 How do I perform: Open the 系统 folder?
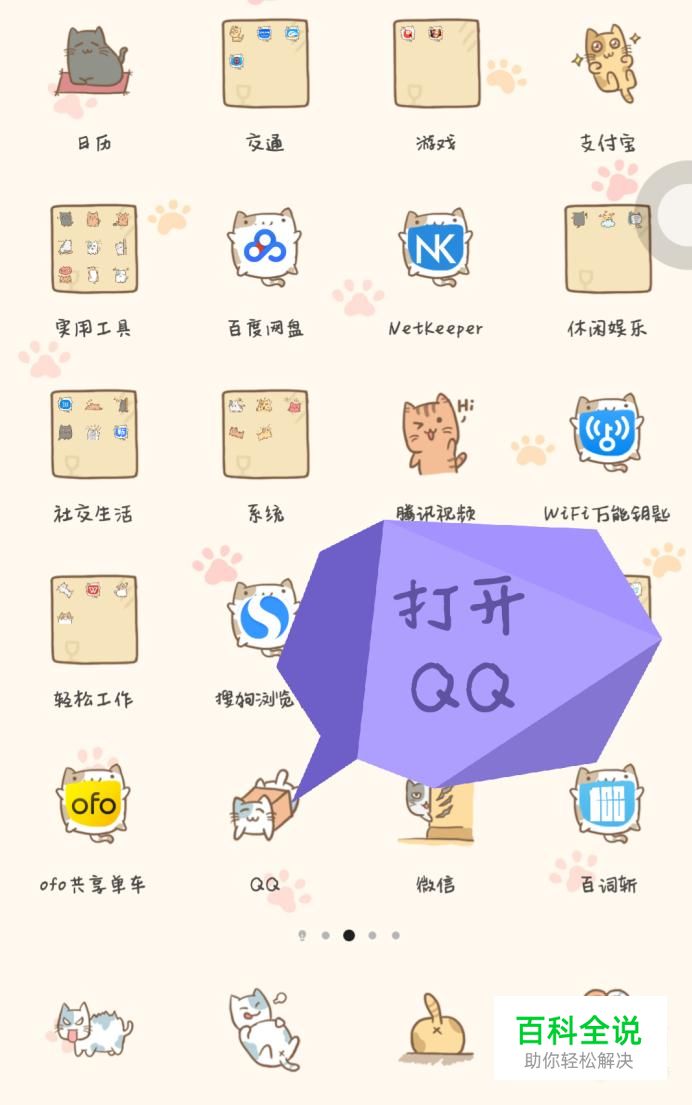click(x=265, y=433)
